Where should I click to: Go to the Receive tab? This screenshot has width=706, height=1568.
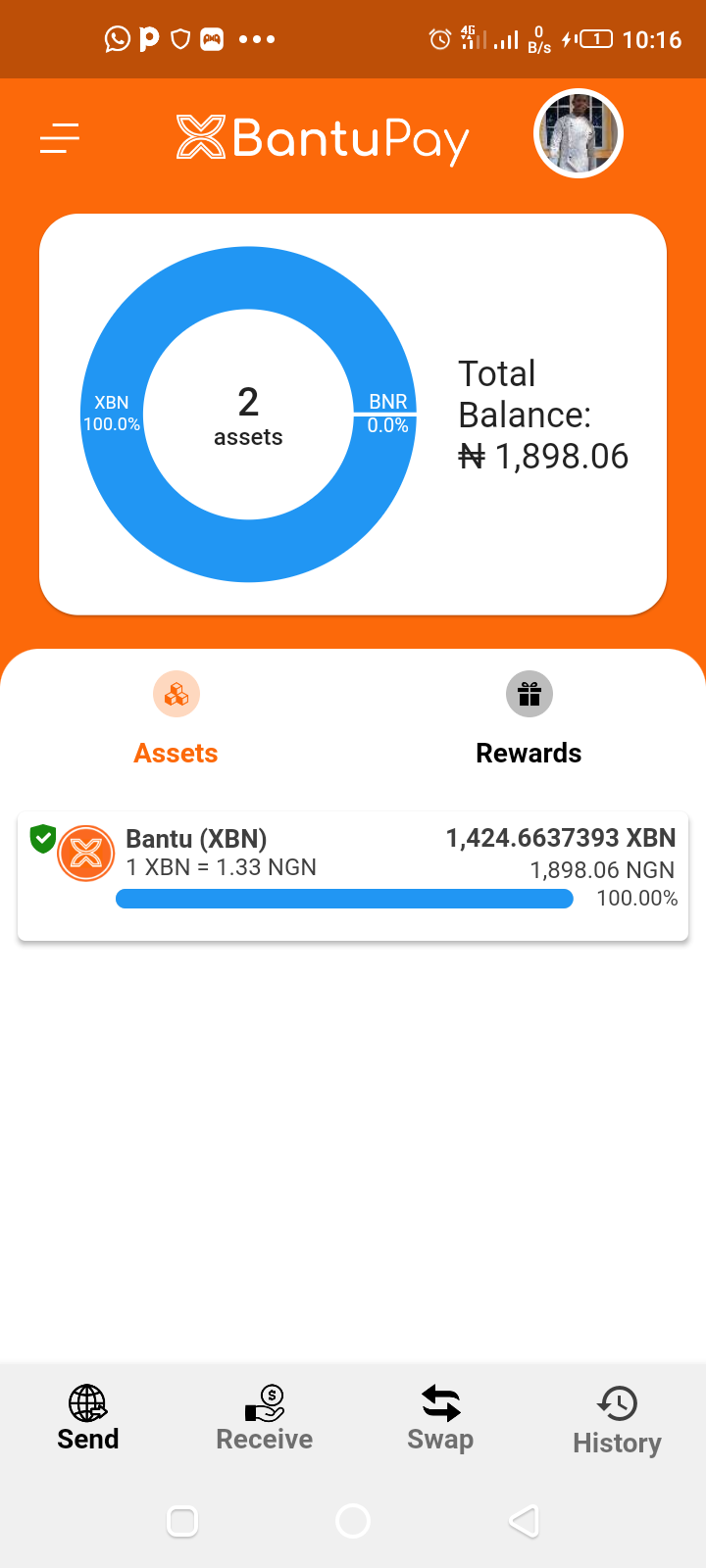[265, 1418]
